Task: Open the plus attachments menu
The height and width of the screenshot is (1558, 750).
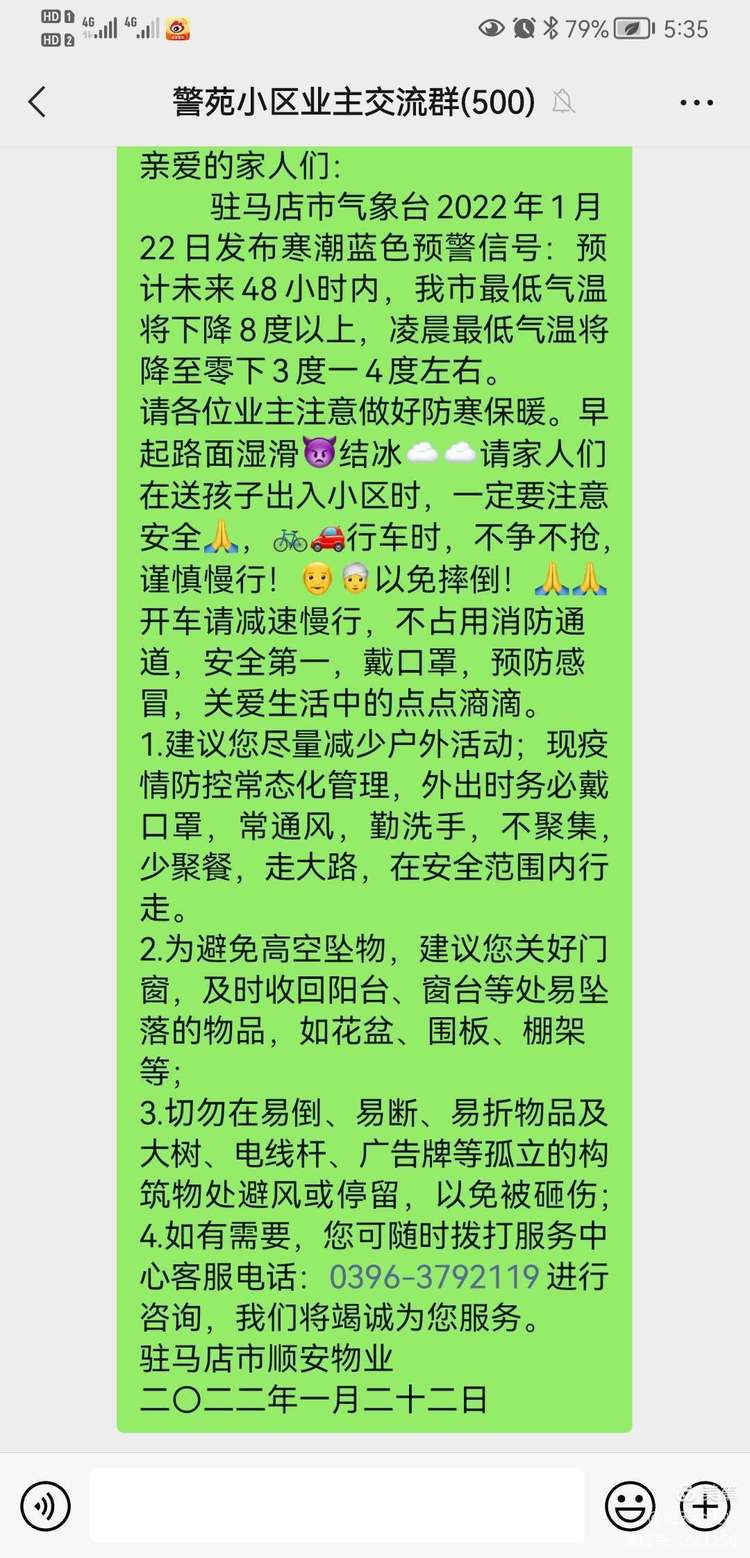Action: pos(704,1505)
